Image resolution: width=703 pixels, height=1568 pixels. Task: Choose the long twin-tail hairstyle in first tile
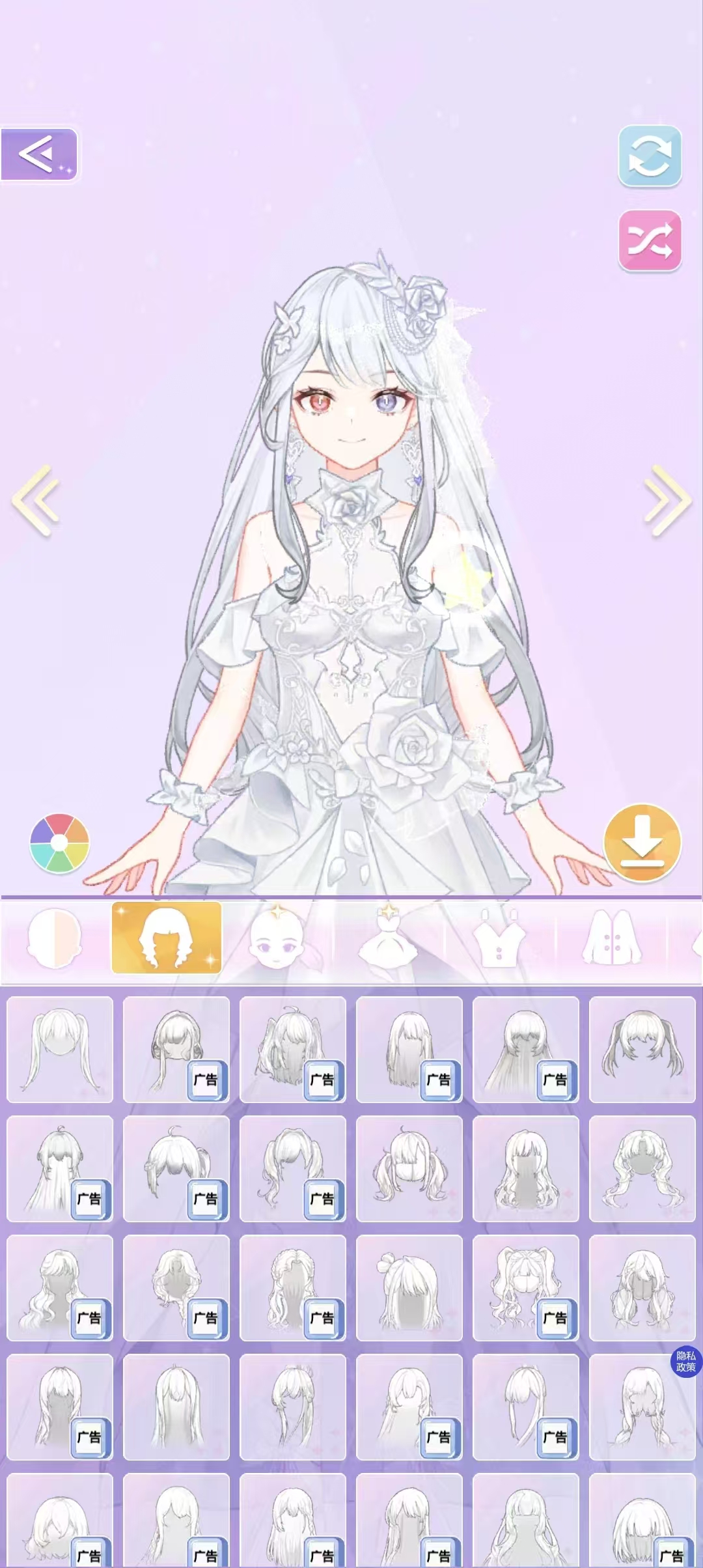(60, 1049)
